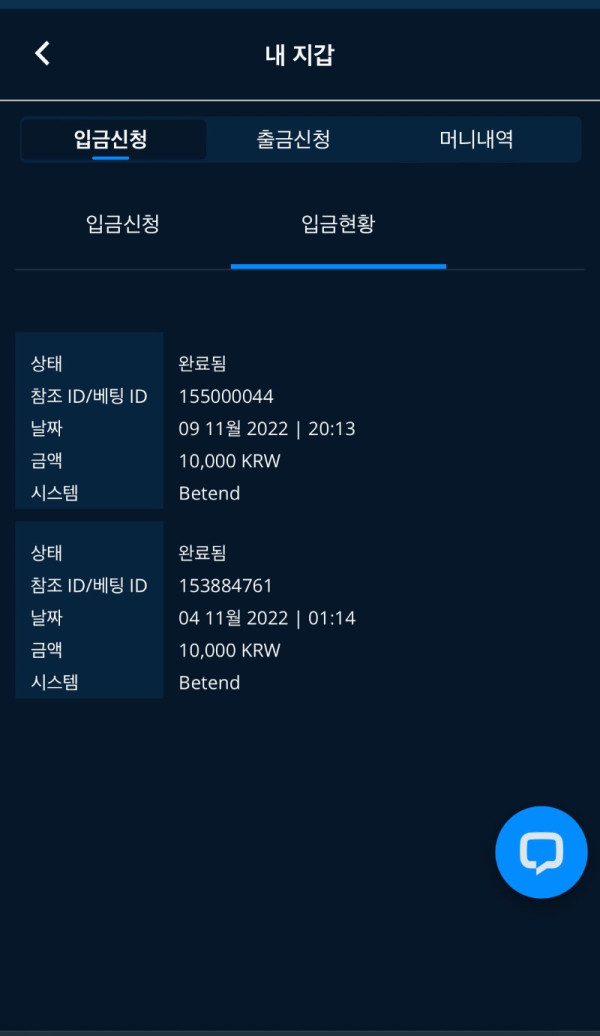Go back from 내 지갑 screen
Viewport: 600px width, 1036px height.
pyautogui.click(x=42, y=54)
